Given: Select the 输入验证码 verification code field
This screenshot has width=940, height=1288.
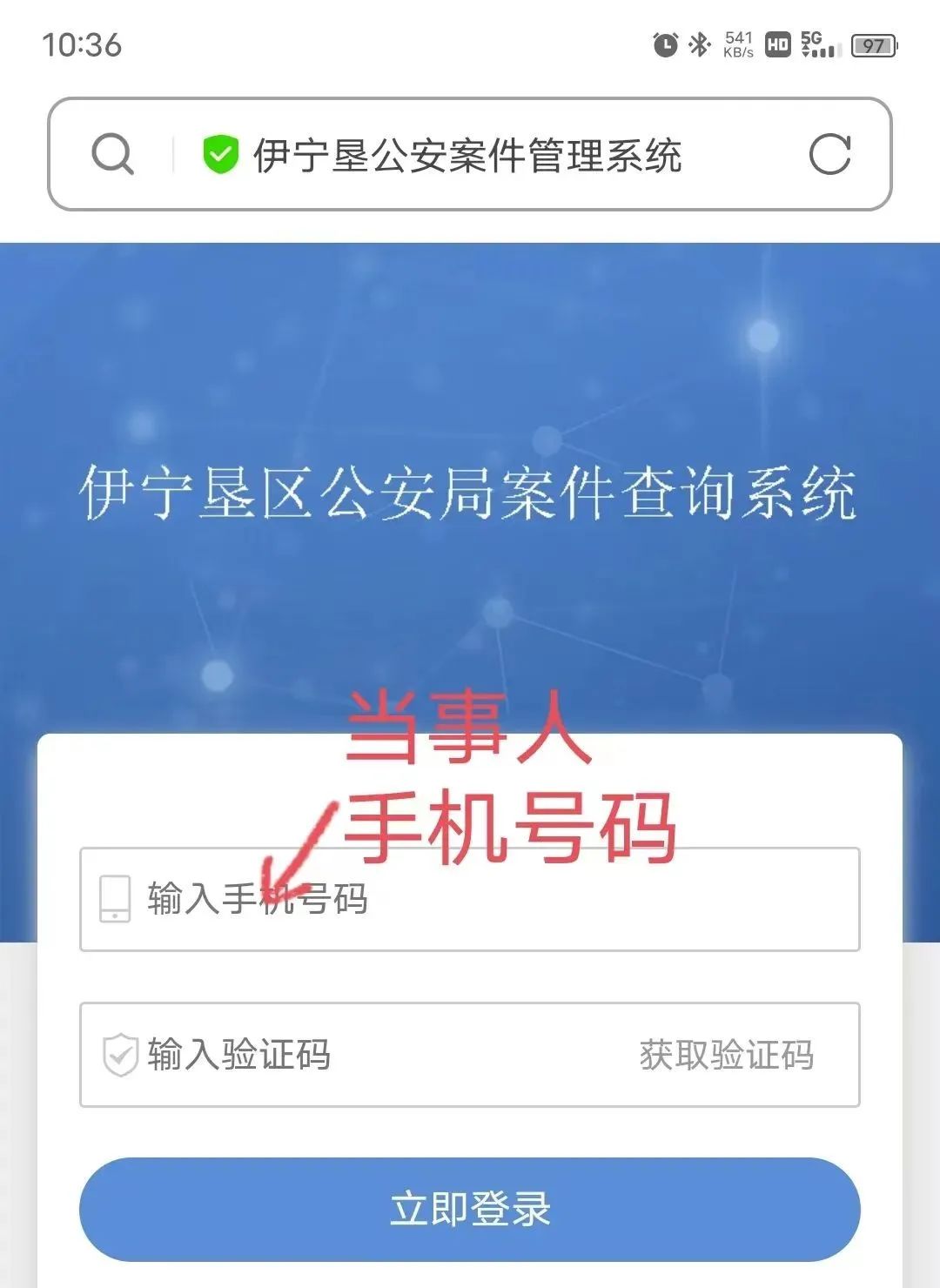Looking at the screenshot, I should [366, 1055].
